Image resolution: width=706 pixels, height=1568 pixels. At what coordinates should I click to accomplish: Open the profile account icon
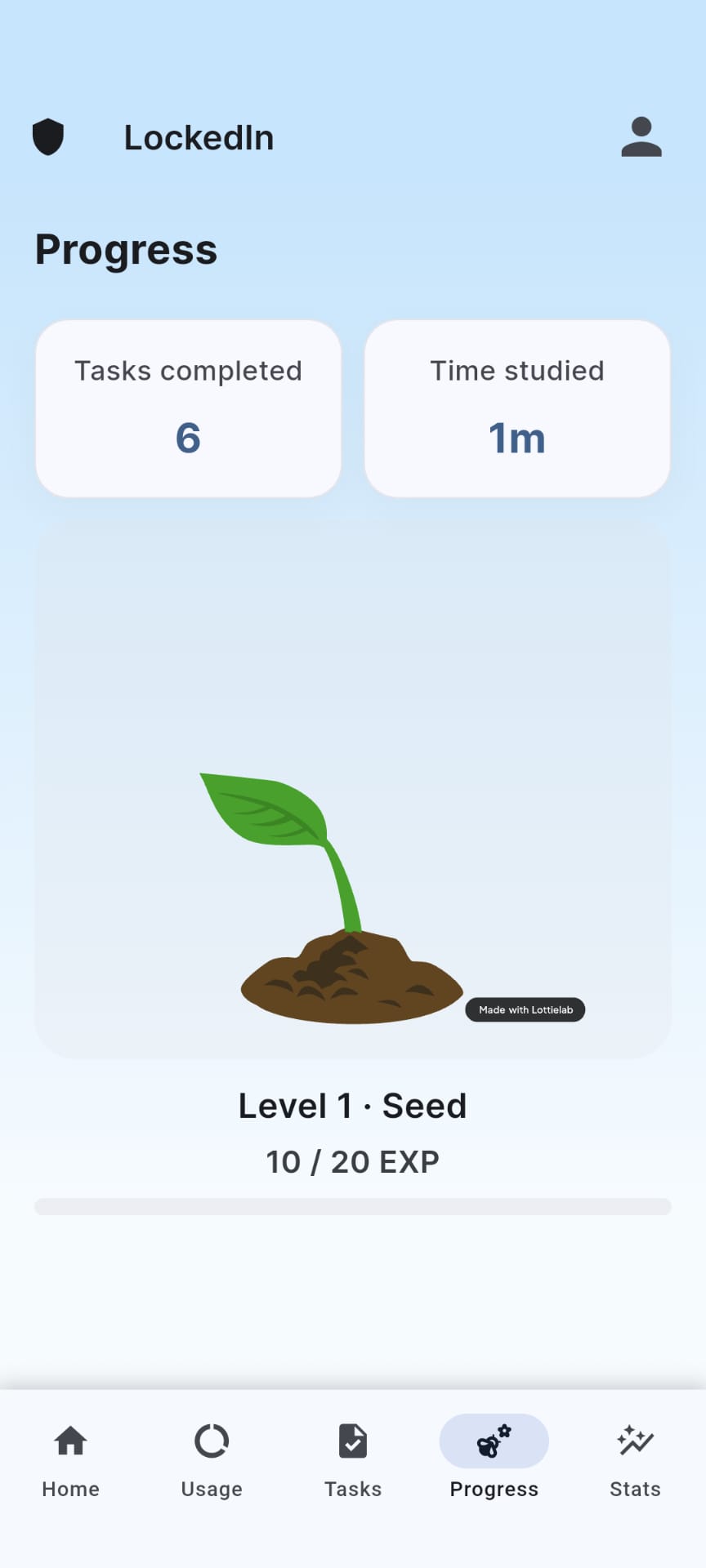click(641, 137)
